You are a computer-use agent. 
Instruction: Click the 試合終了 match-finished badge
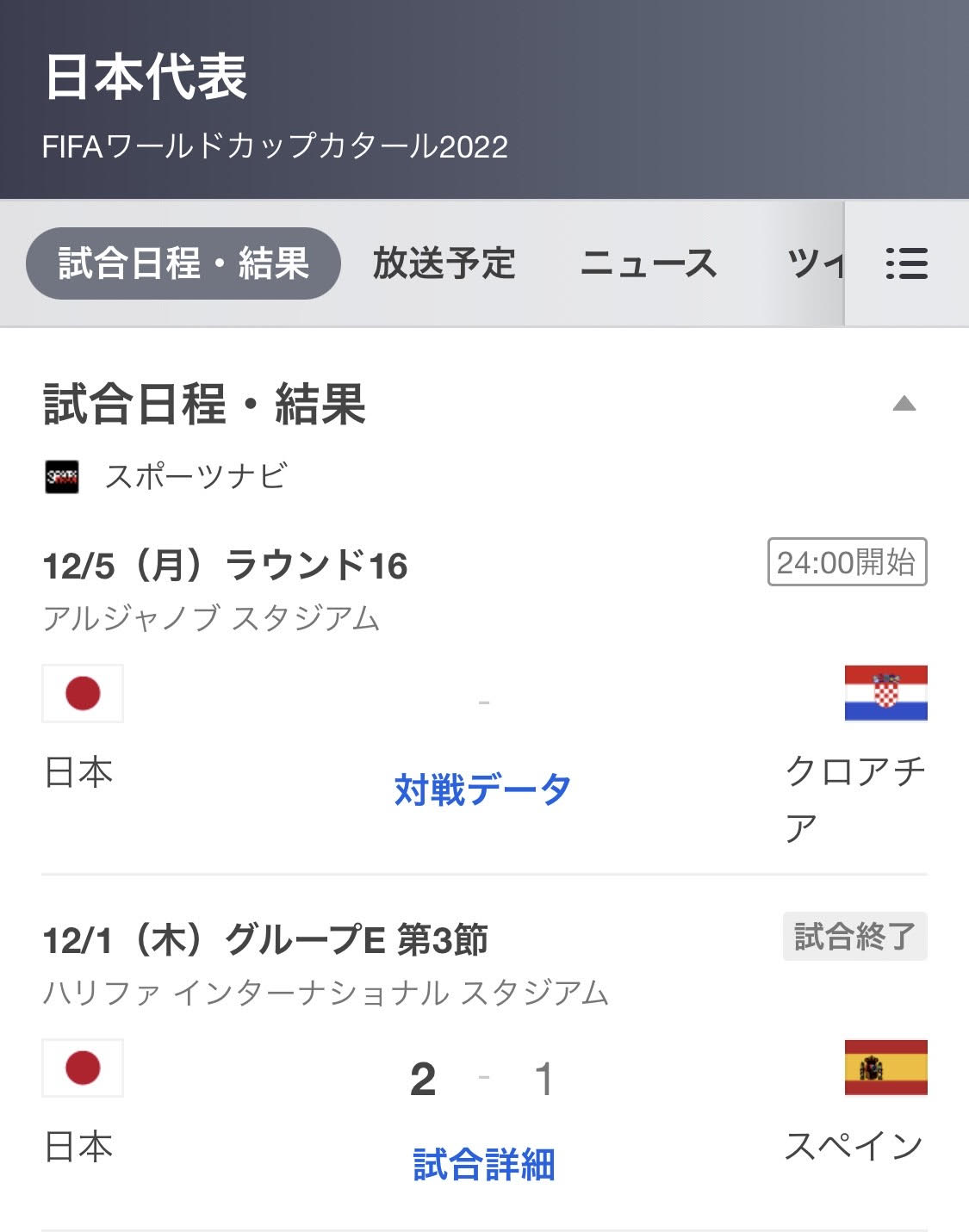tap(854, 938)
